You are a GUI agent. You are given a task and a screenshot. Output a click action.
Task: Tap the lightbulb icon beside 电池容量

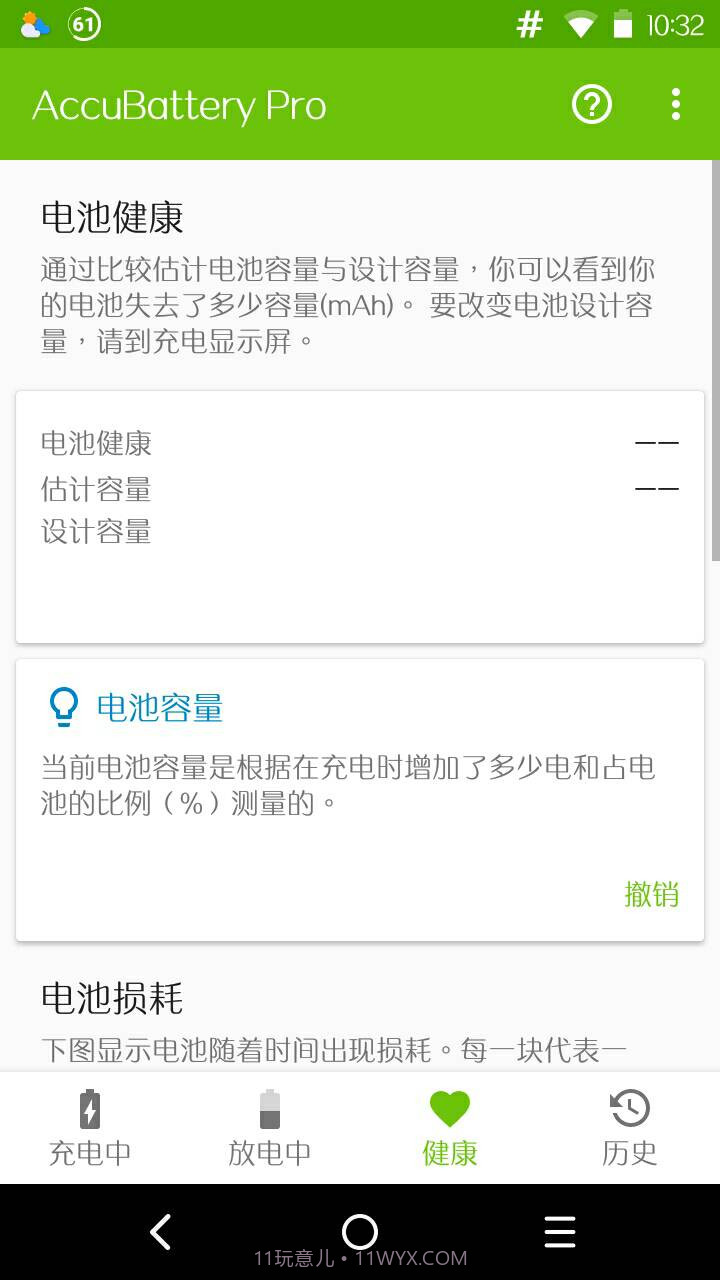pyautogui.click(x=64, y=706)
